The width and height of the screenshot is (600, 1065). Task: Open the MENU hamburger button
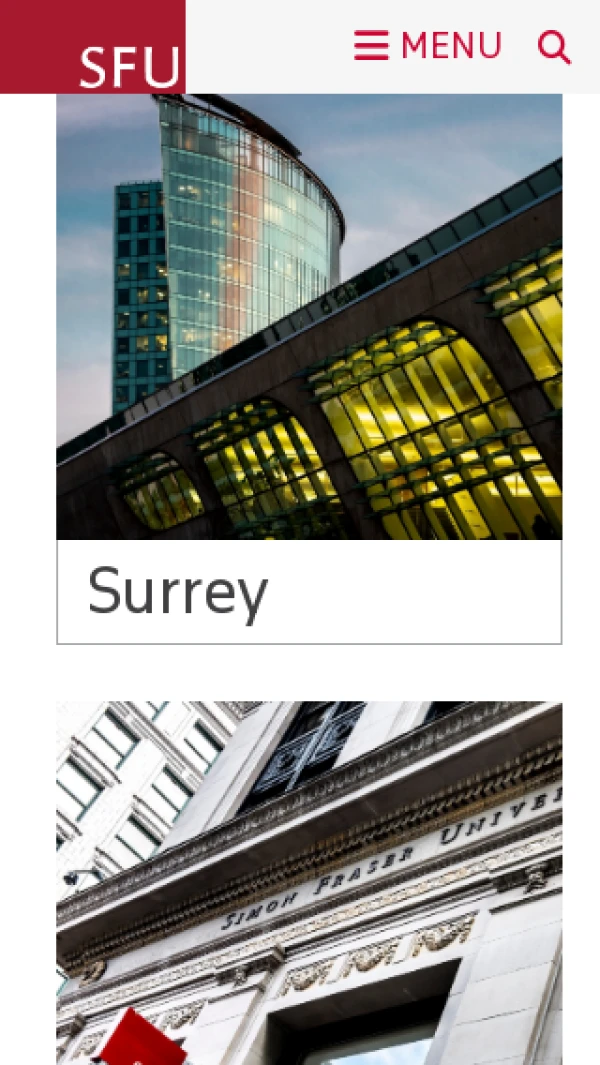(428, 46)
